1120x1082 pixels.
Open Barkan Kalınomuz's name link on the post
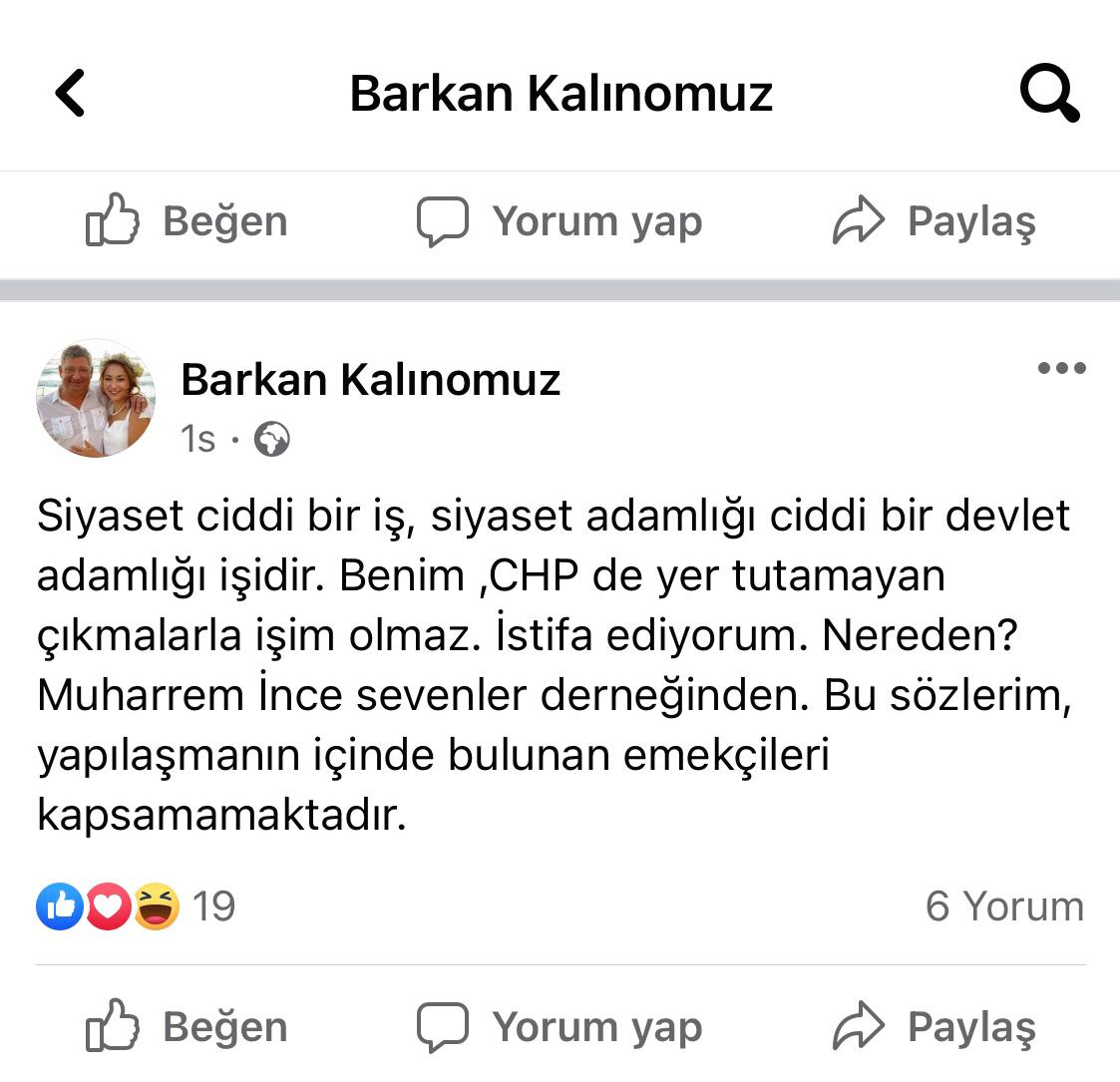(x=370, y=380)
